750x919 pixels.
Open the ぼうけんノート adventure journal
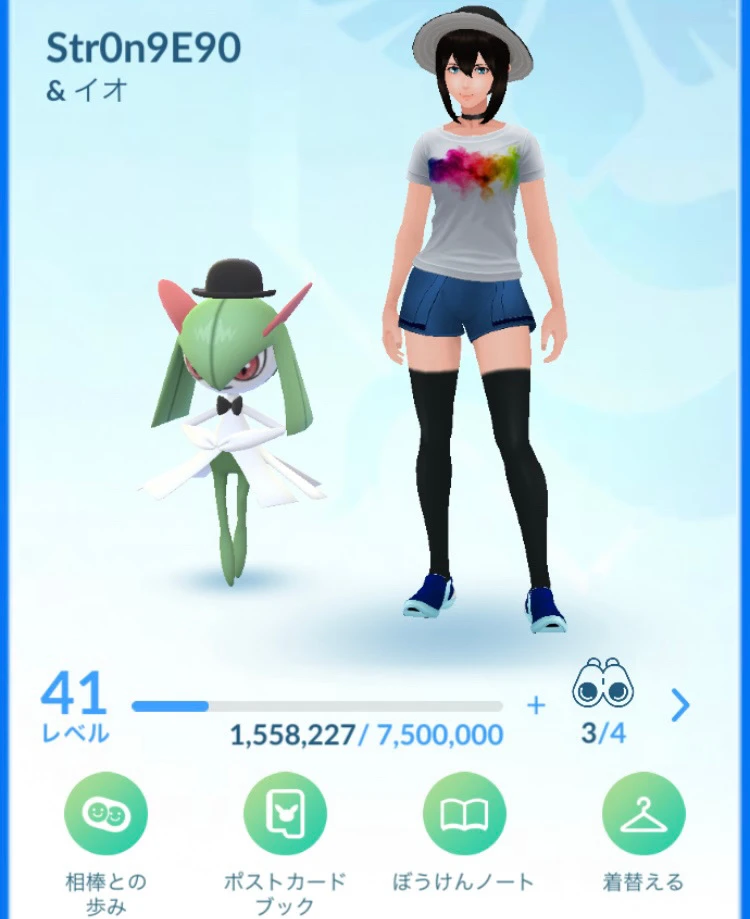pos(464,813)
